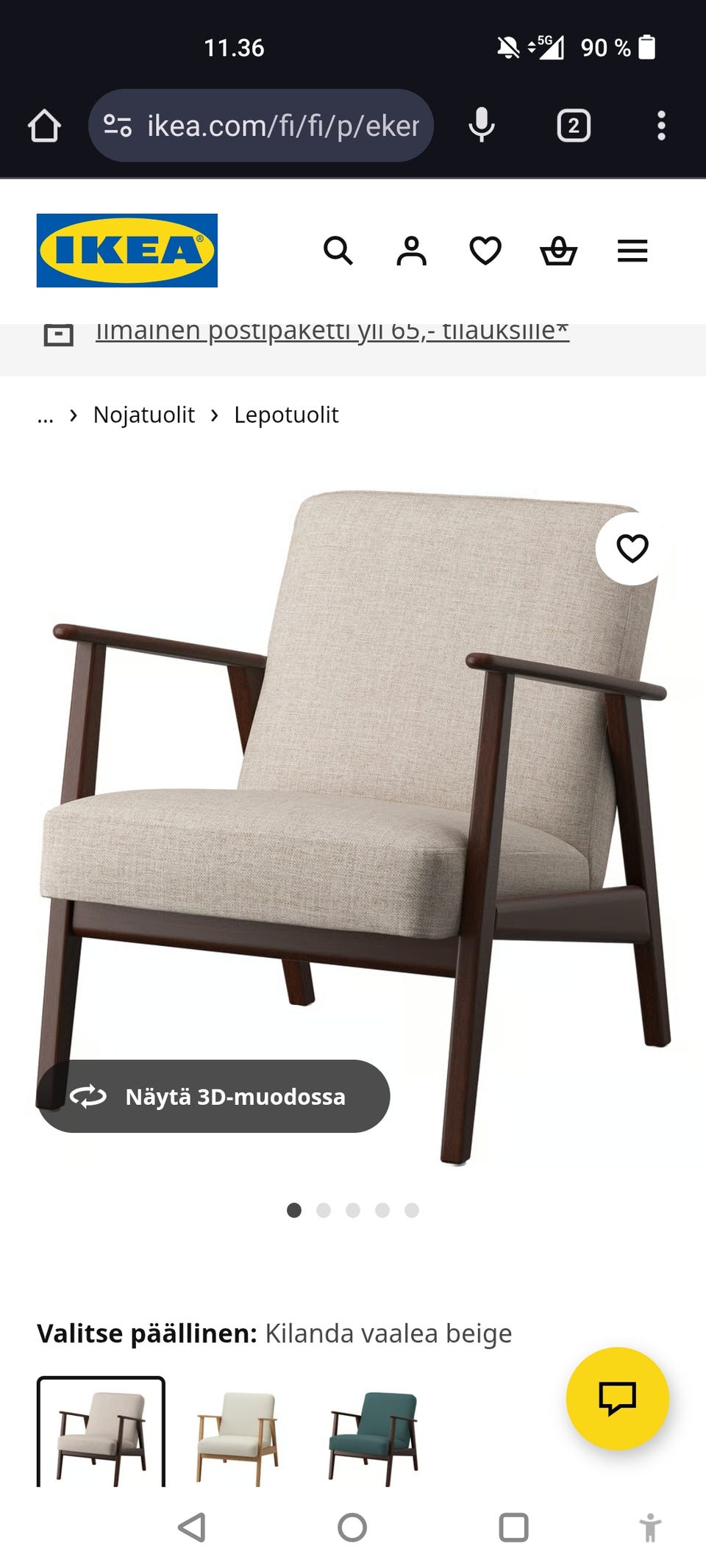Open Chrome's overflow menu

[x=663, y=125]
